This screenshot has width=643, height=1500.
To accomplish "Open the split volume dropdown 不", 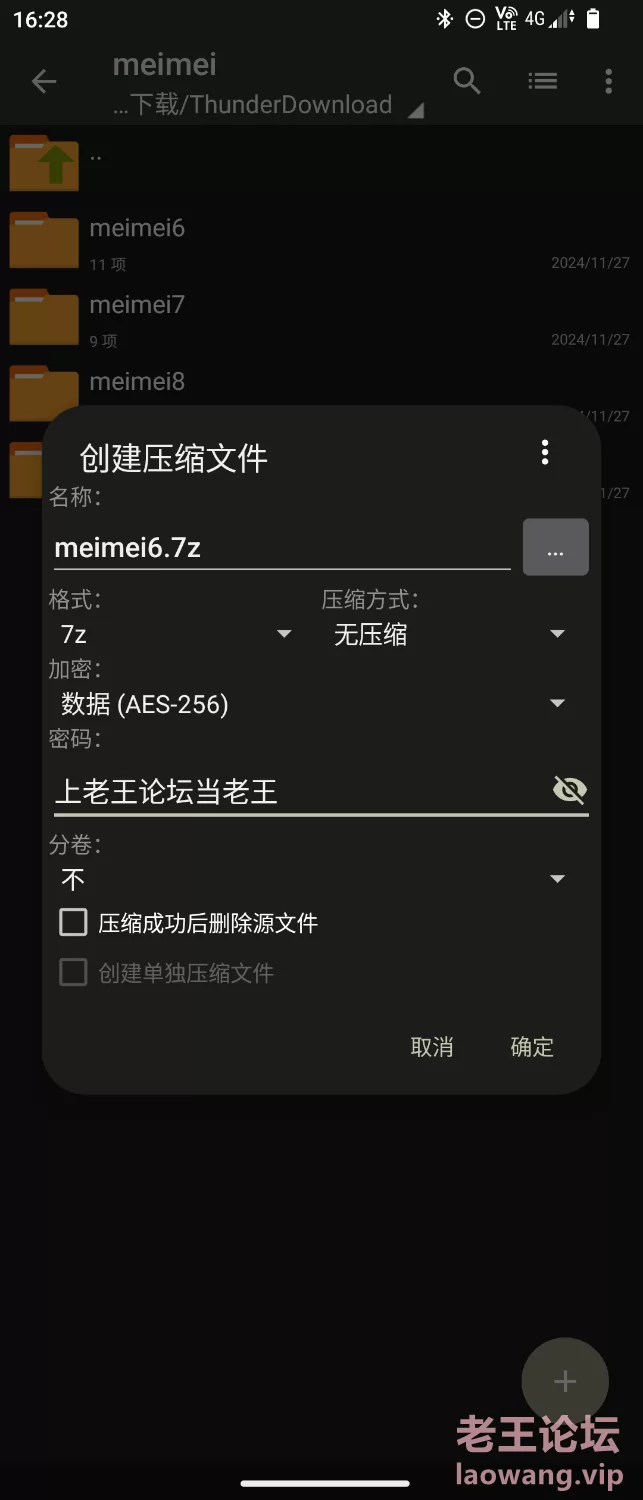I will tap(312, 879).
